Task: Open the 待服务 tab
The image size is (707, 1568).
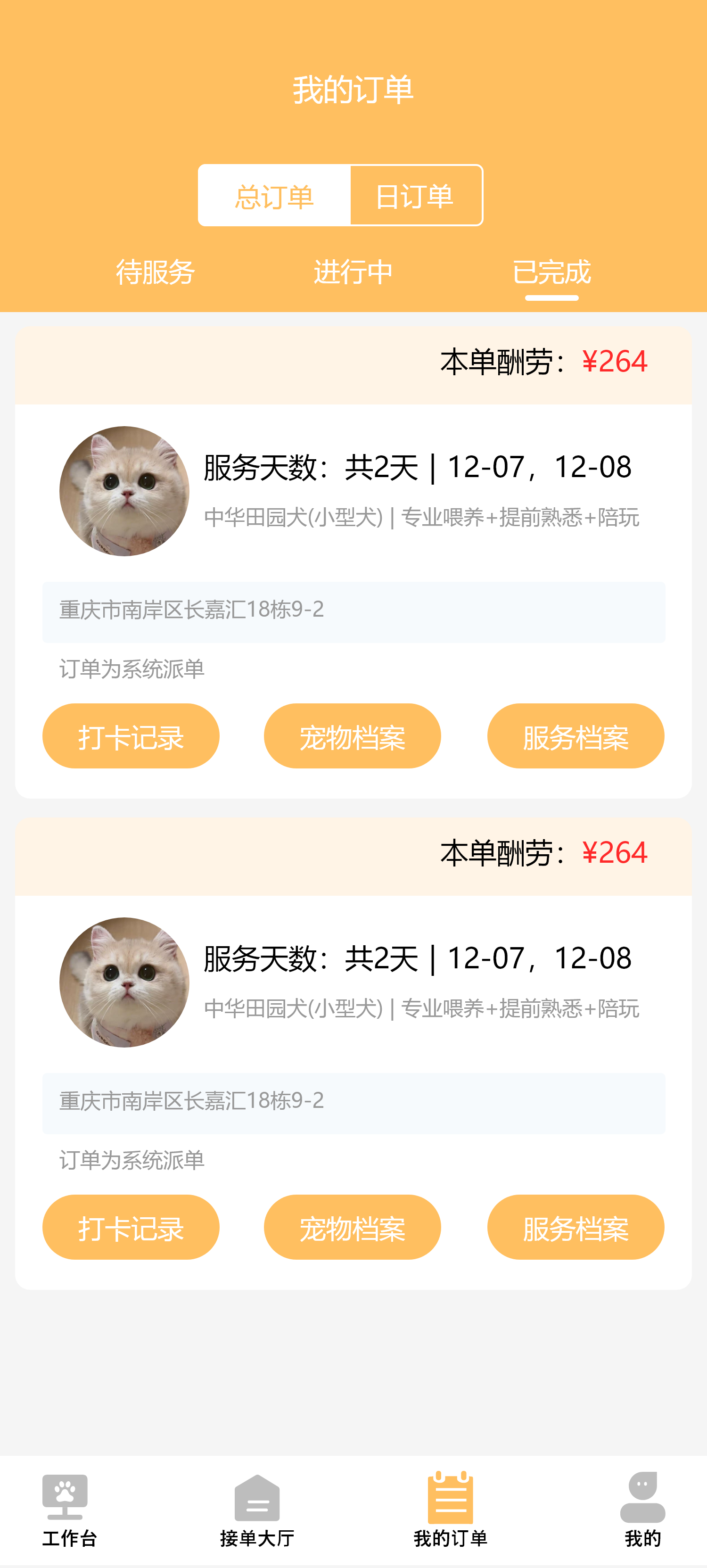Action: pyautogui.click(x=155, y=272)
